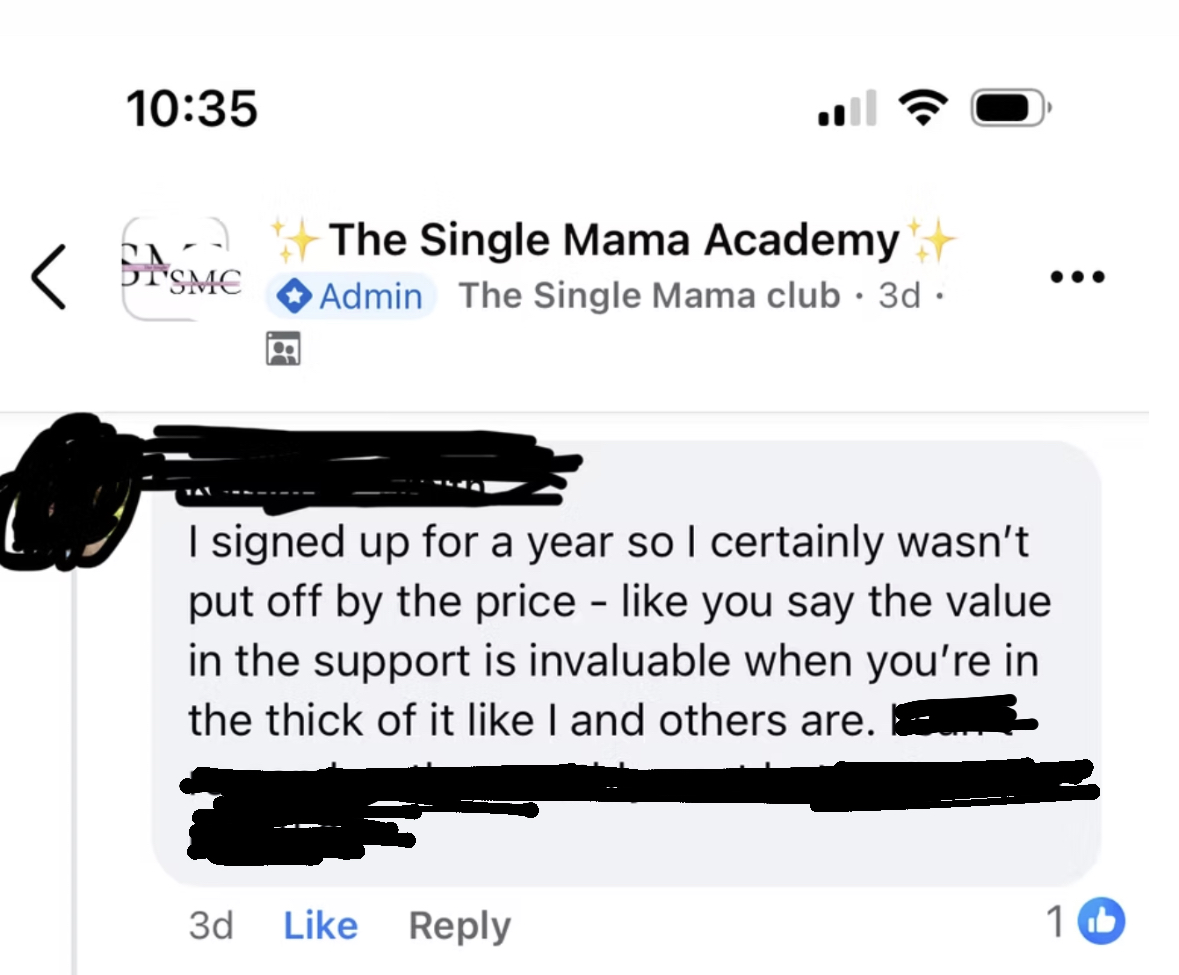Image resolution: width=1179 pixels, height=975 pixels.
Task: Open The Single Mama Academy page name
Action: click(614, 240)
